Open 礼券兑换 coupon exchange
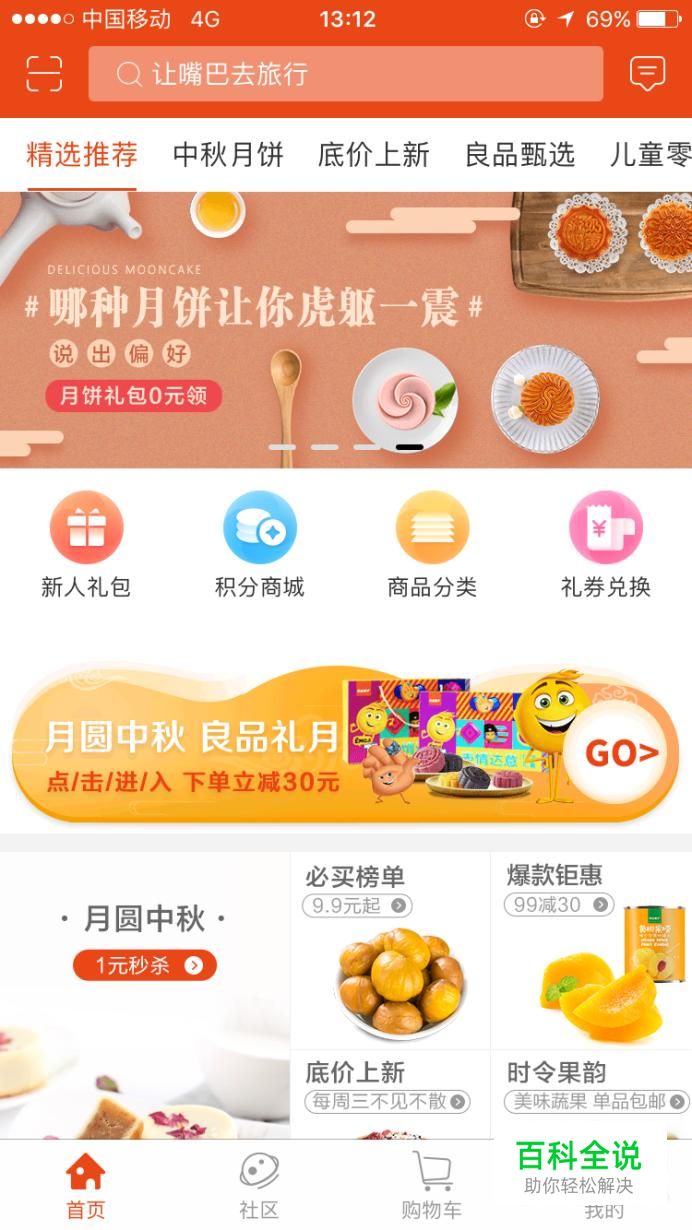 tap(605, 545)
